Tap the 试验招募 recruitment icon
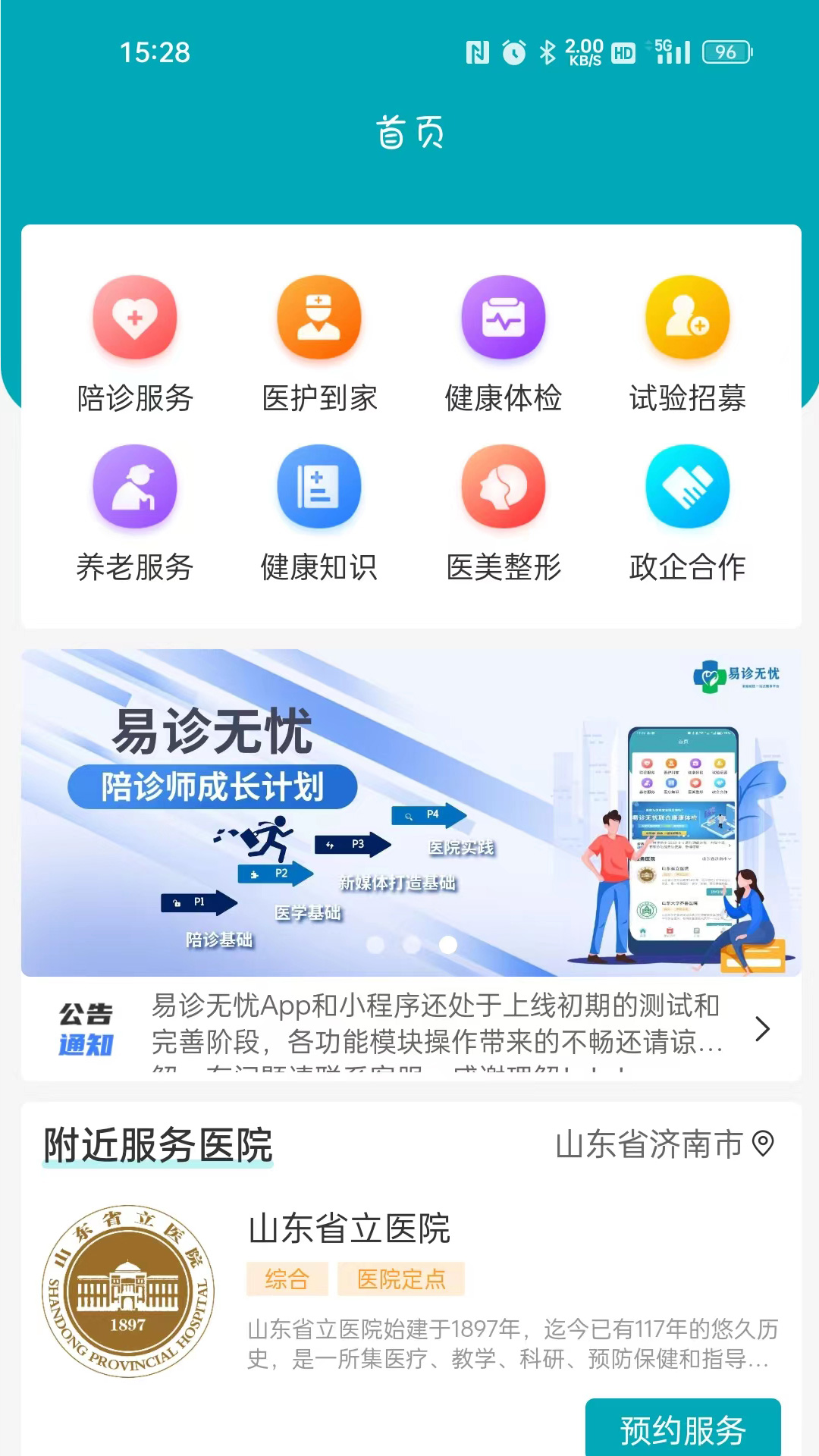 pos(685,318)
